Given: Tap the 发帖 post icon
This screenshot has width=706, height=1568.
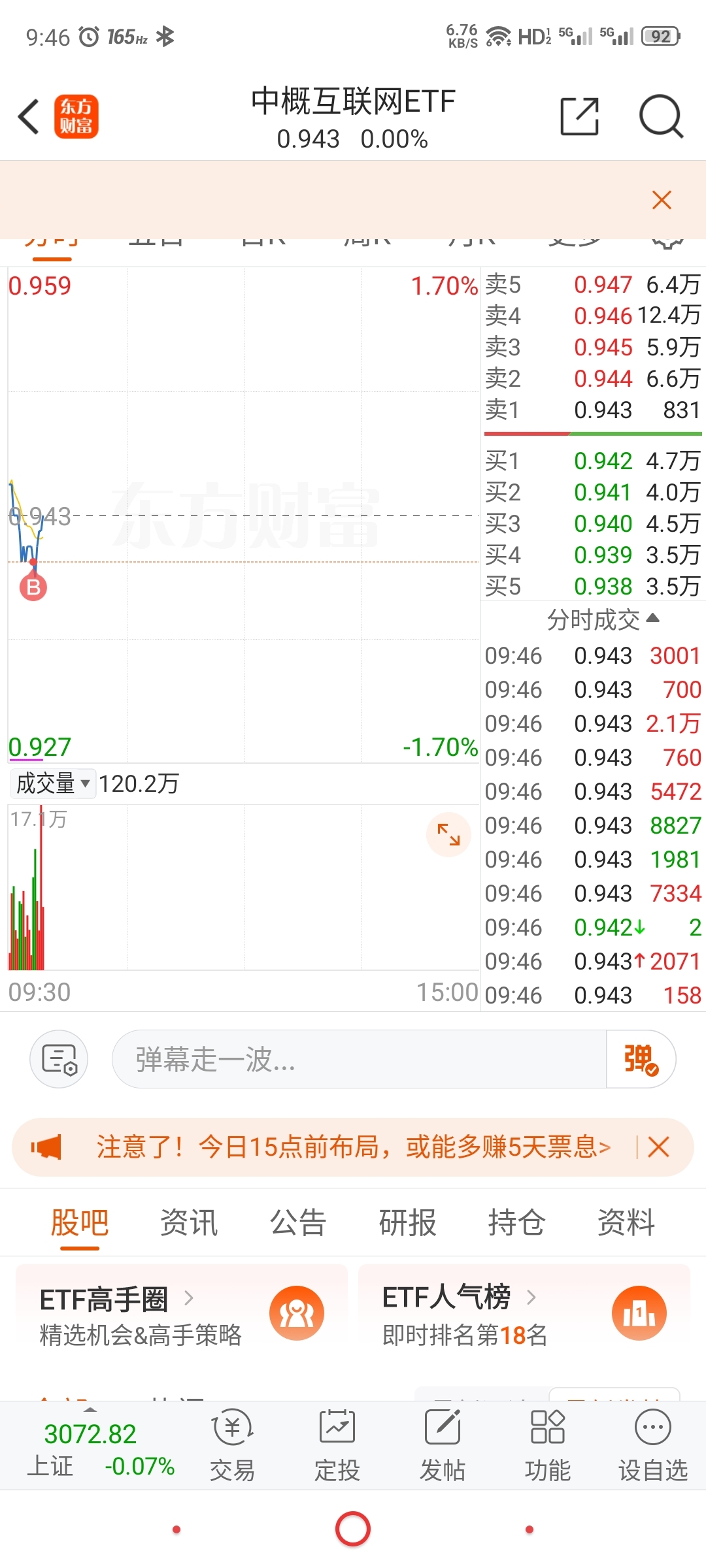Looking at the screenshot, I should tap(442, 1445).
